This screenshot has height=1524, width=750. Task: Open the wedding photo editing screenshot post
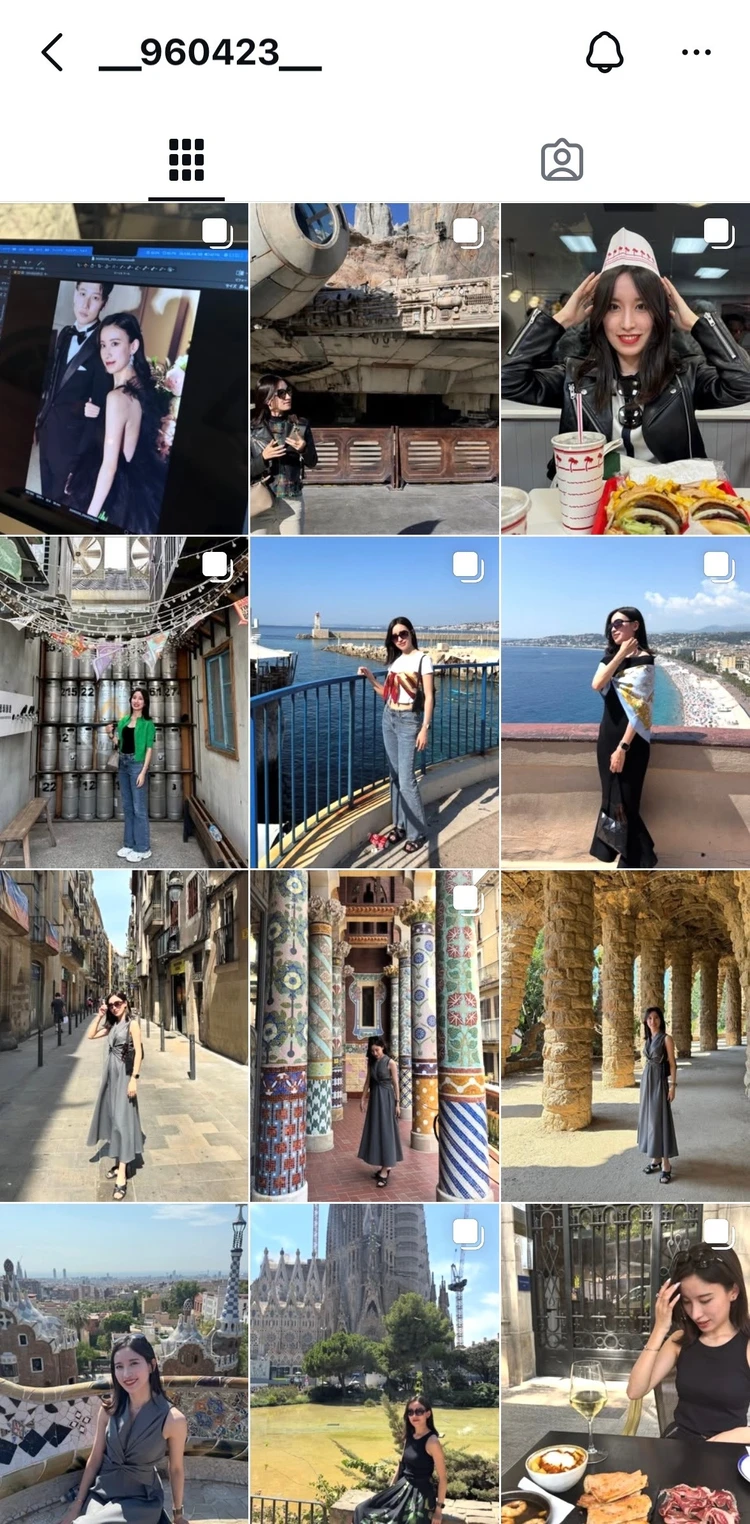[124, 365]
